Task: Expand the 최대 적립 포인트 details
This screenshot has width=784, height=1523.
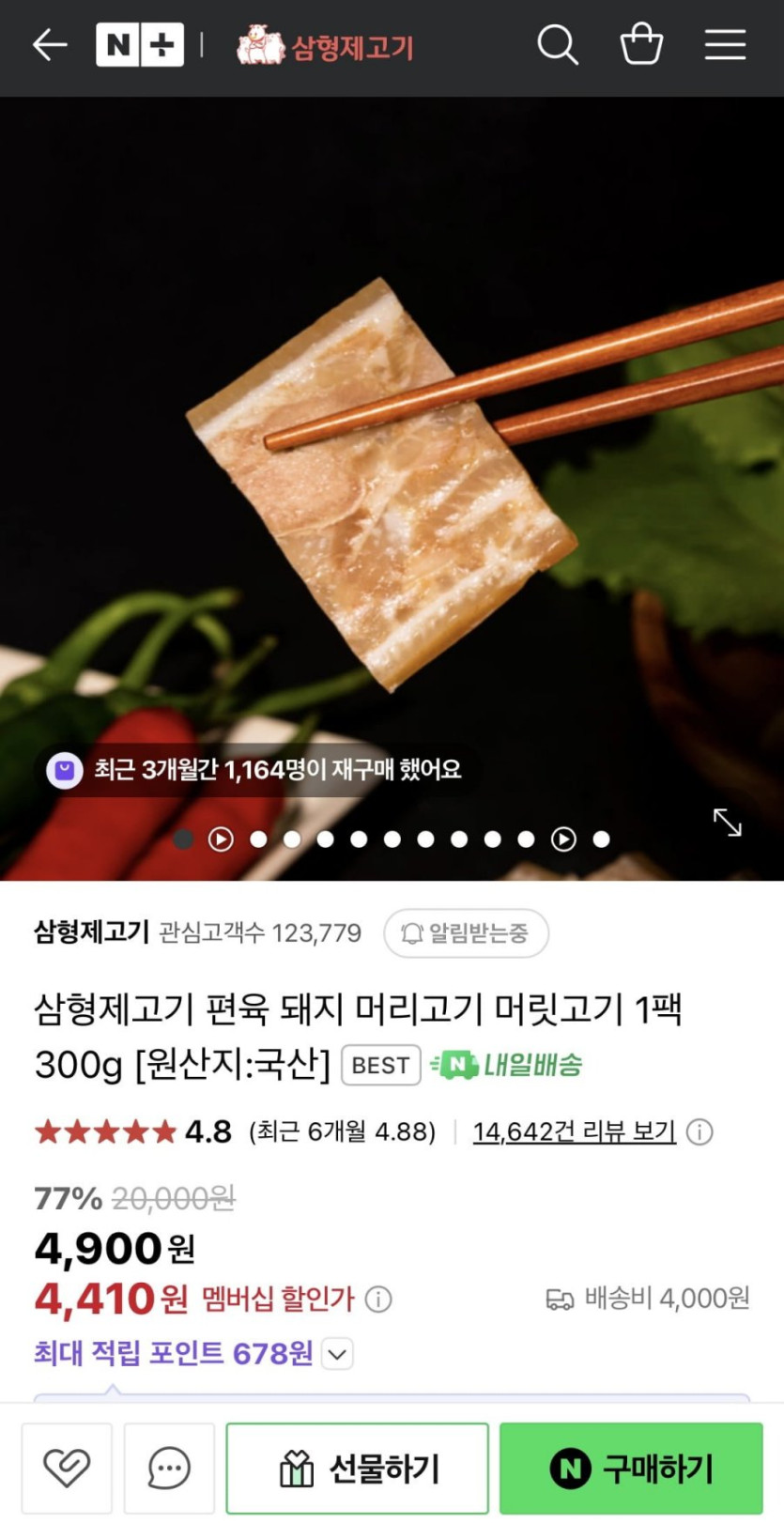Action: coord(338,1354)
